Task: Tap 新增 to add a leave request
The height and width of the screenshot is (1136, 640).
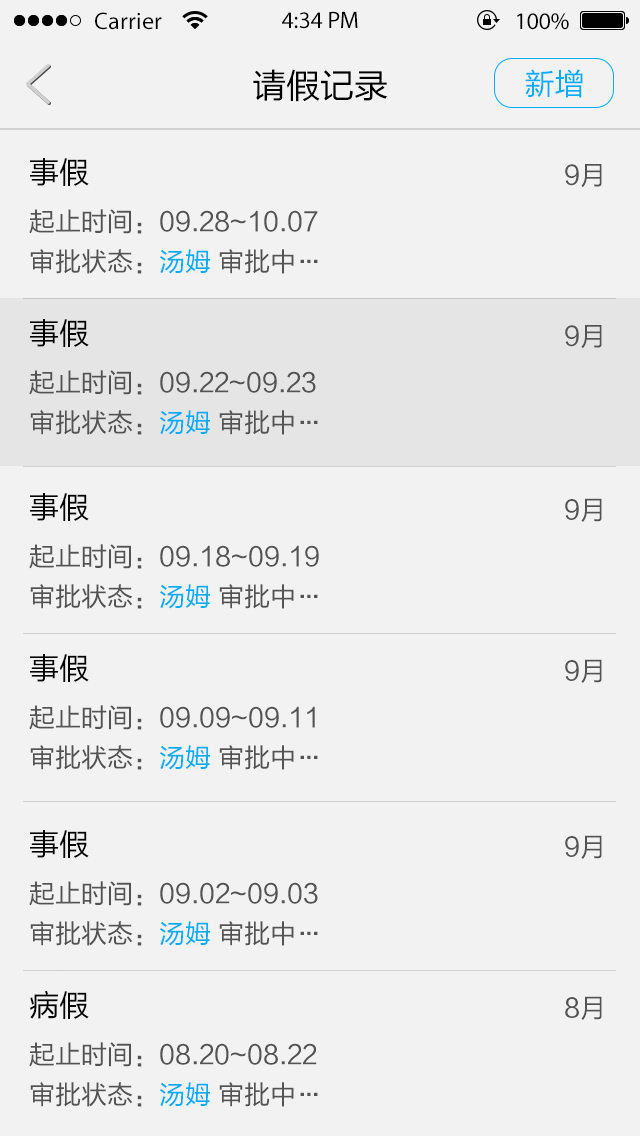Action: tap(553, 84)
